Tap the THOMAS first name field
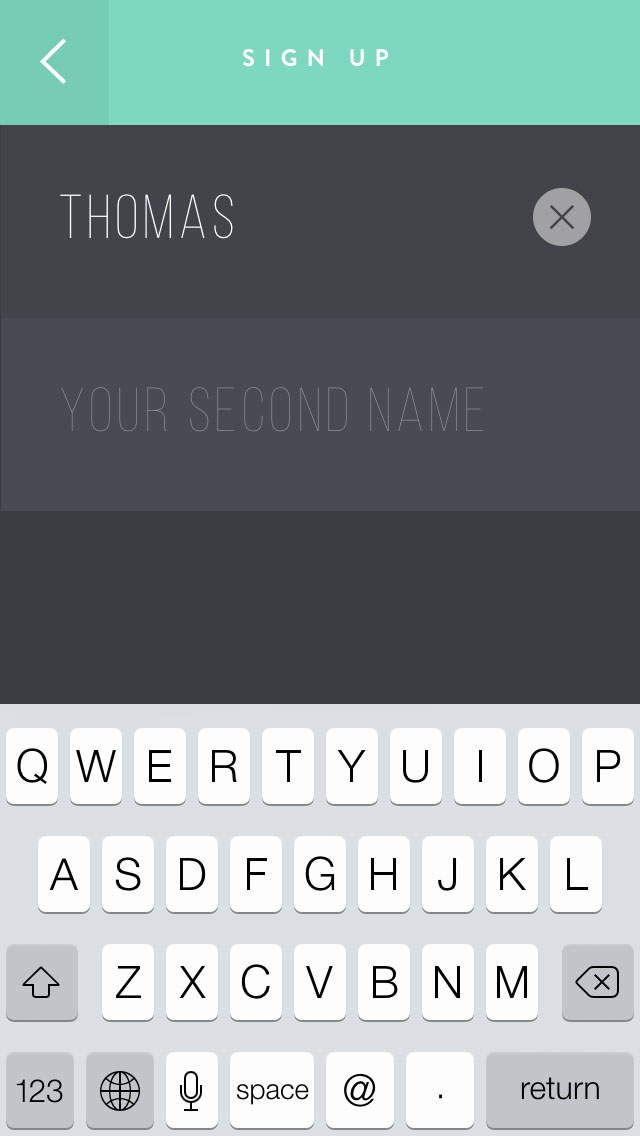The height and width of the screenshot is (1136, 640). [320, 221]
